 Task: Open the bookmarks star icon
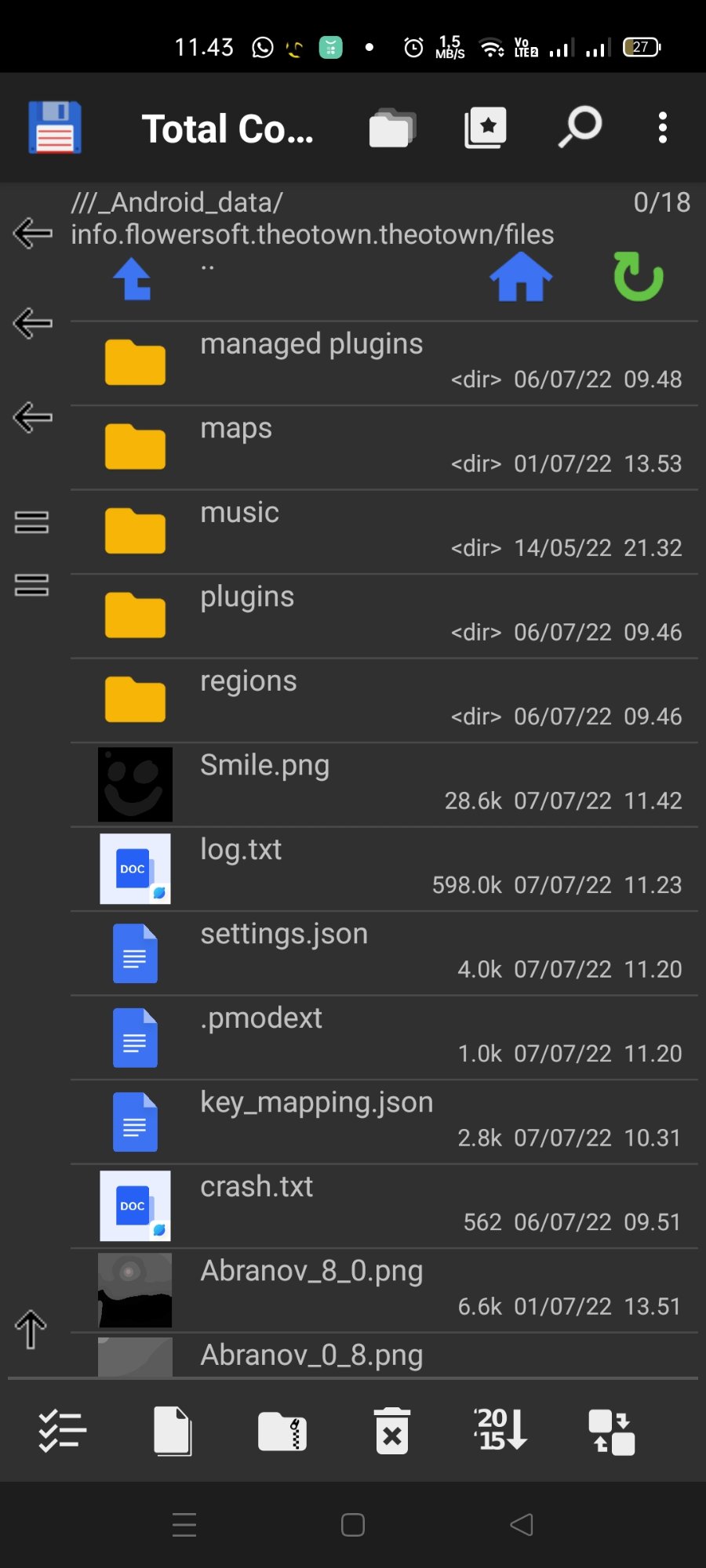(486, 128)
